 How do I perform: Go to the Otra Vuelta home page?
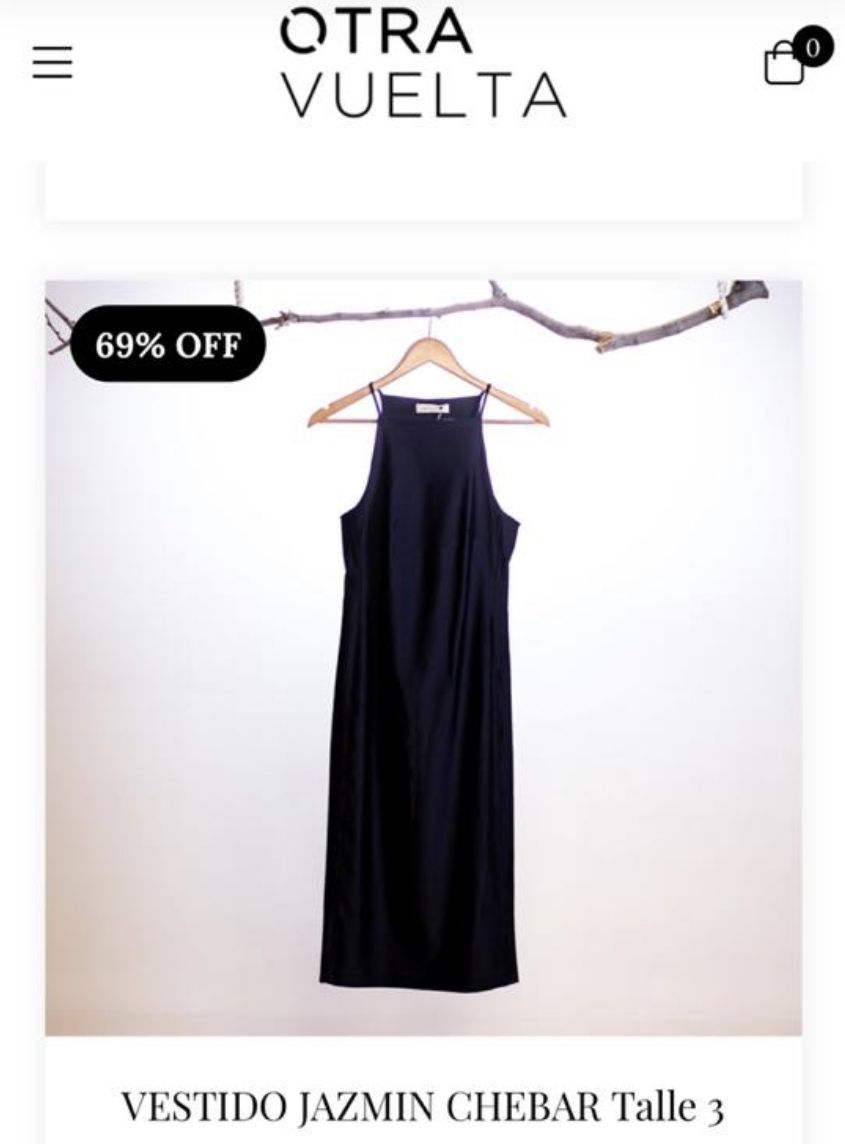click(x=423, y=63)
